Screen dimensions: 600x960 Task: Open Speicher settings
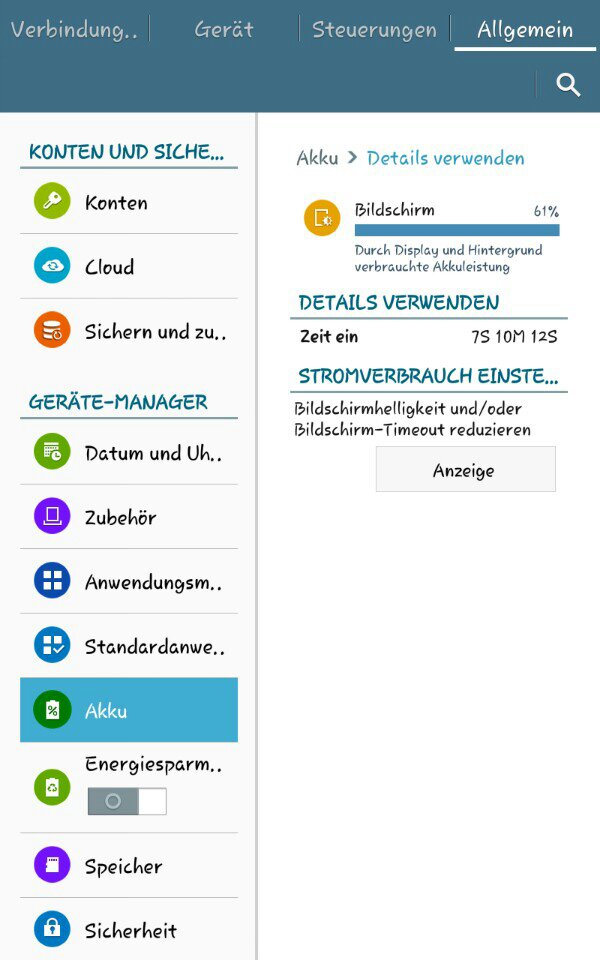click(x=129, y=866)
